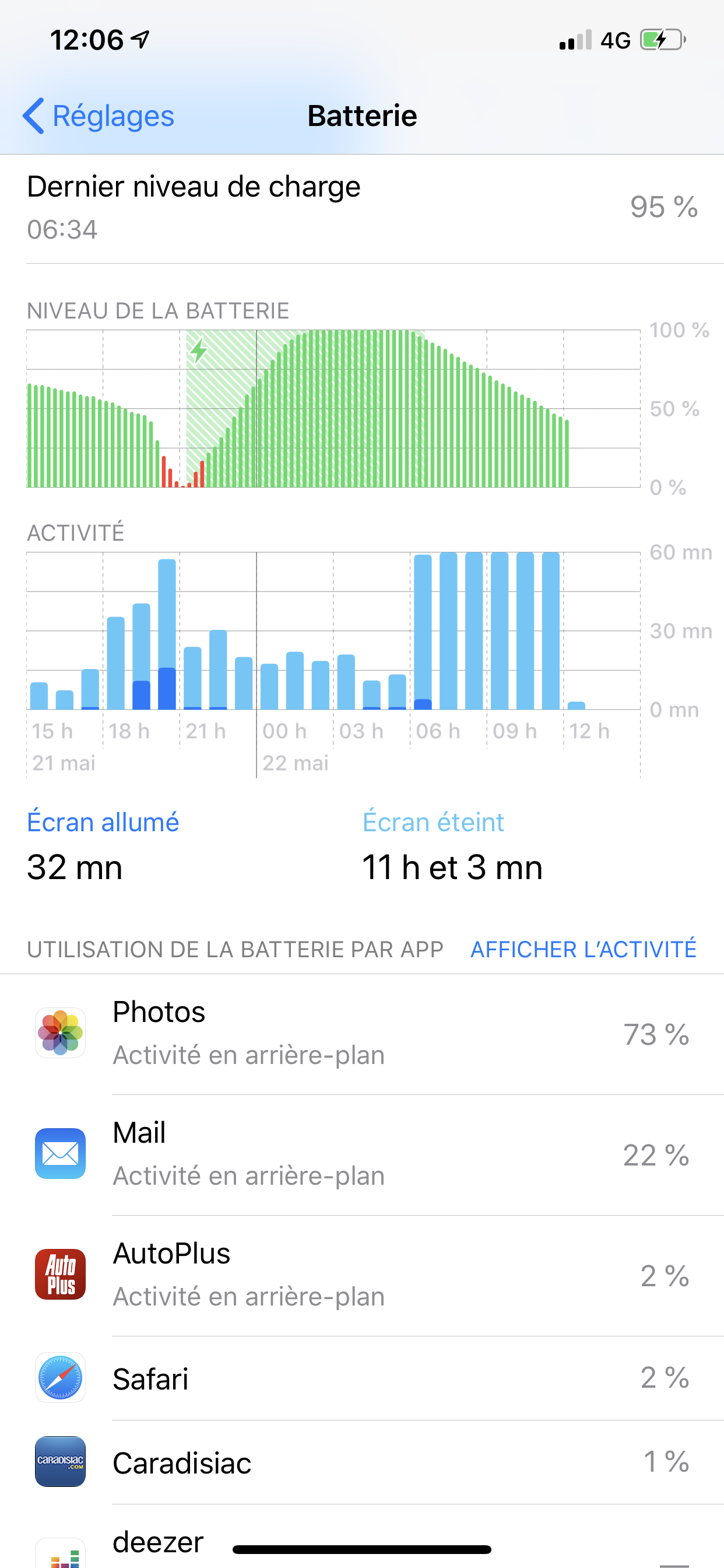Choose the Caradisiac usage row
724x1568 pixels.
(x=361, y=1462)
